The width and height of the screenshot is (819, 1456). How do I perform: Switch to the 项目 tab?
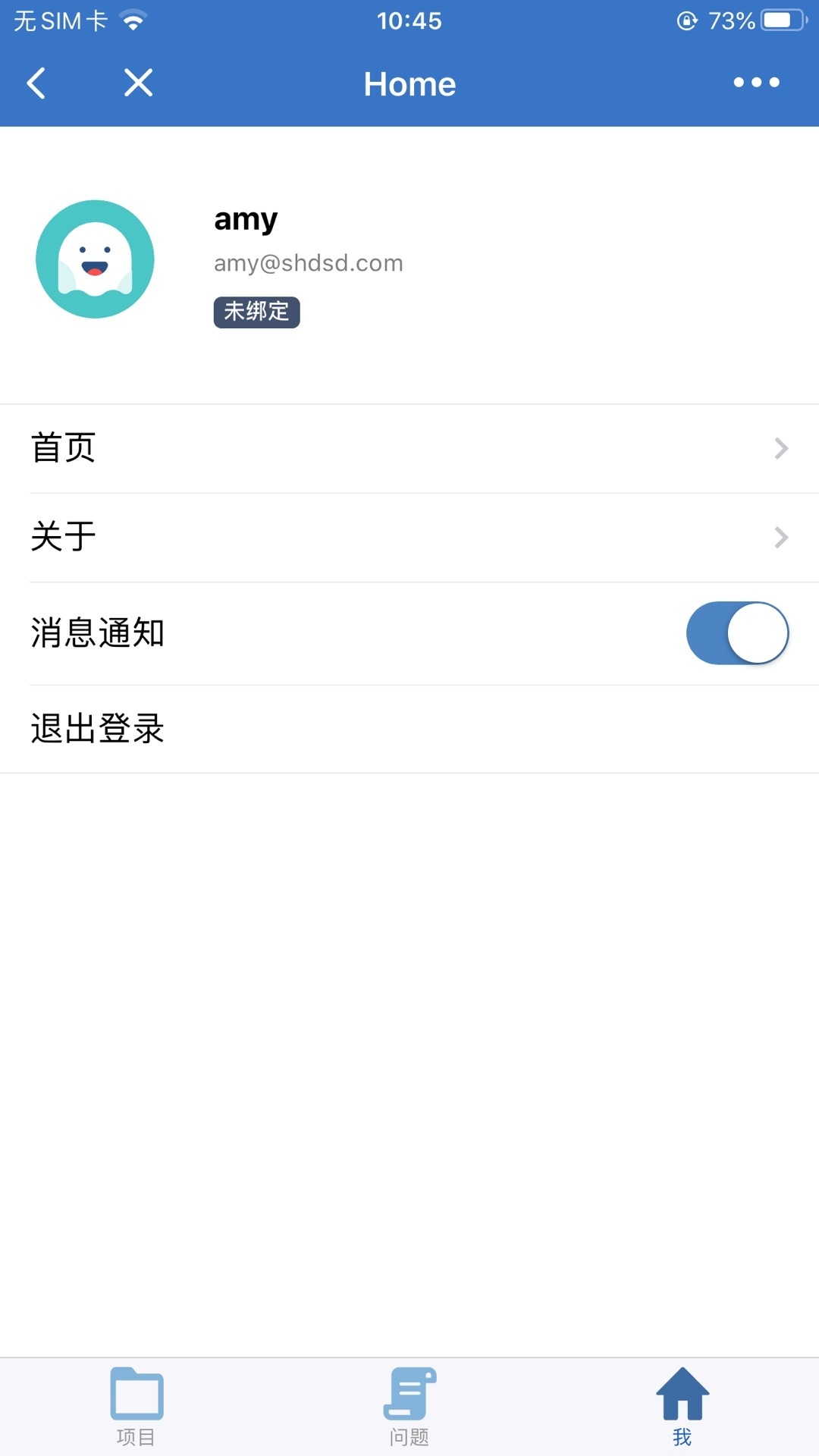point(136,1407)
